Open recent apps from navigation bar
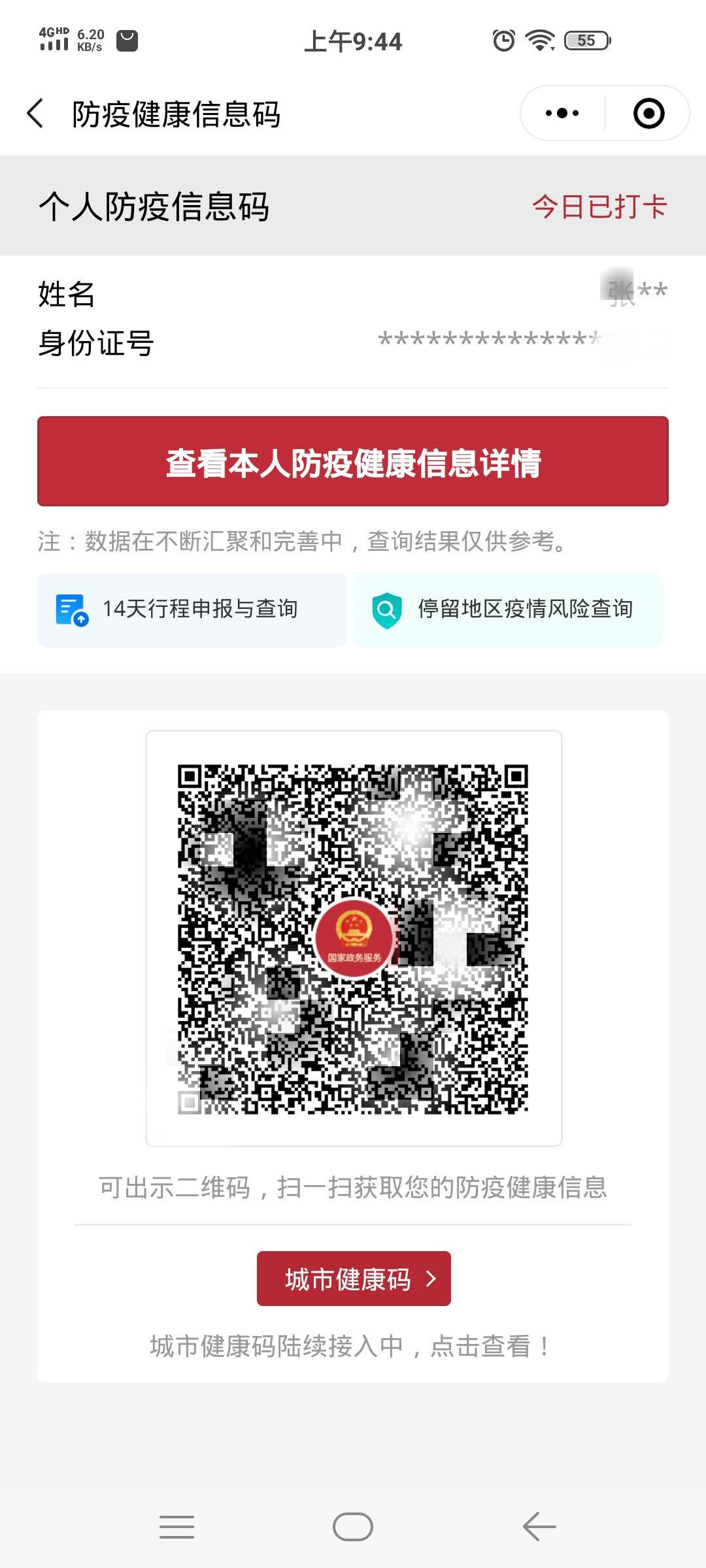 tap(176, 1527)
